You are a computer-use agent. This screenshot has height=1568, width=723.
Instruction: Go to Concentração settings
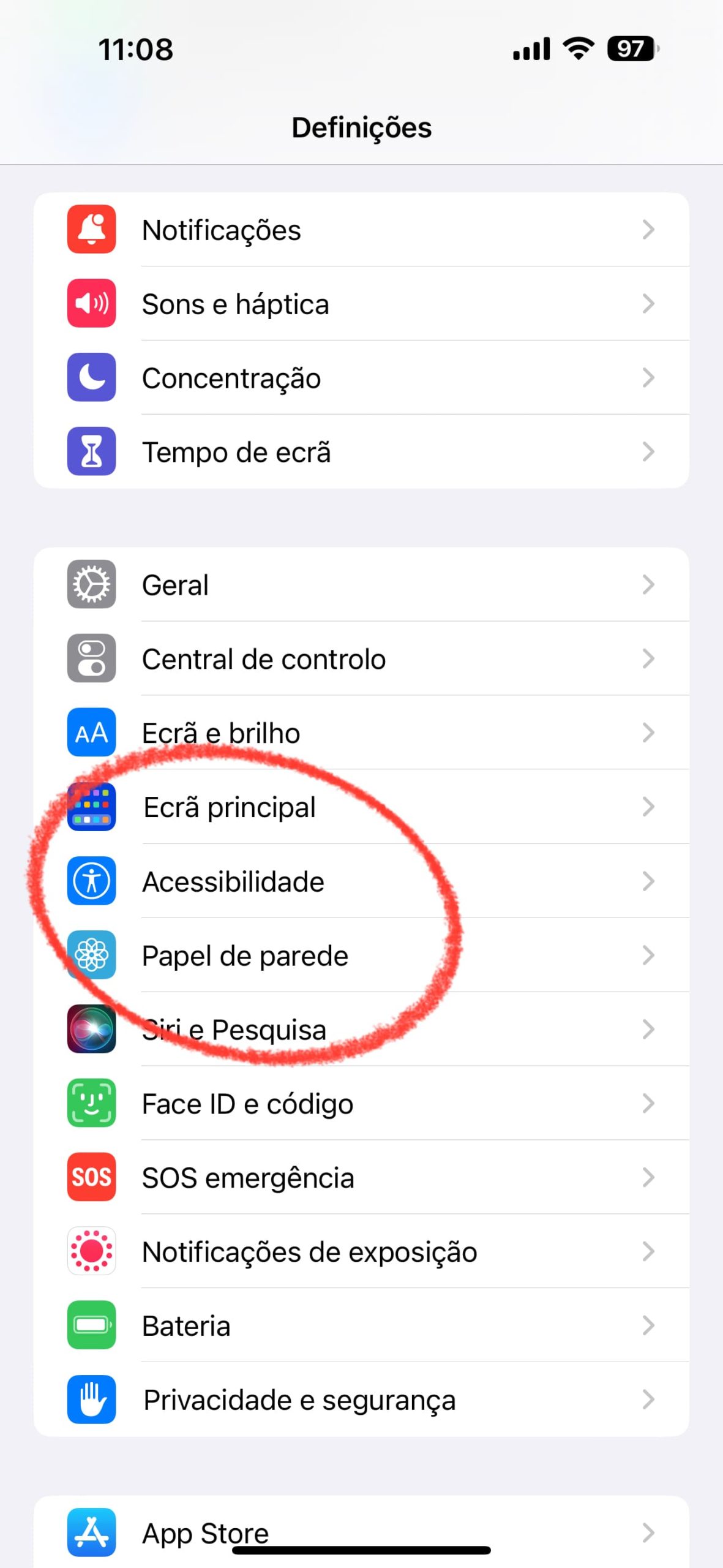pos(361,378)
